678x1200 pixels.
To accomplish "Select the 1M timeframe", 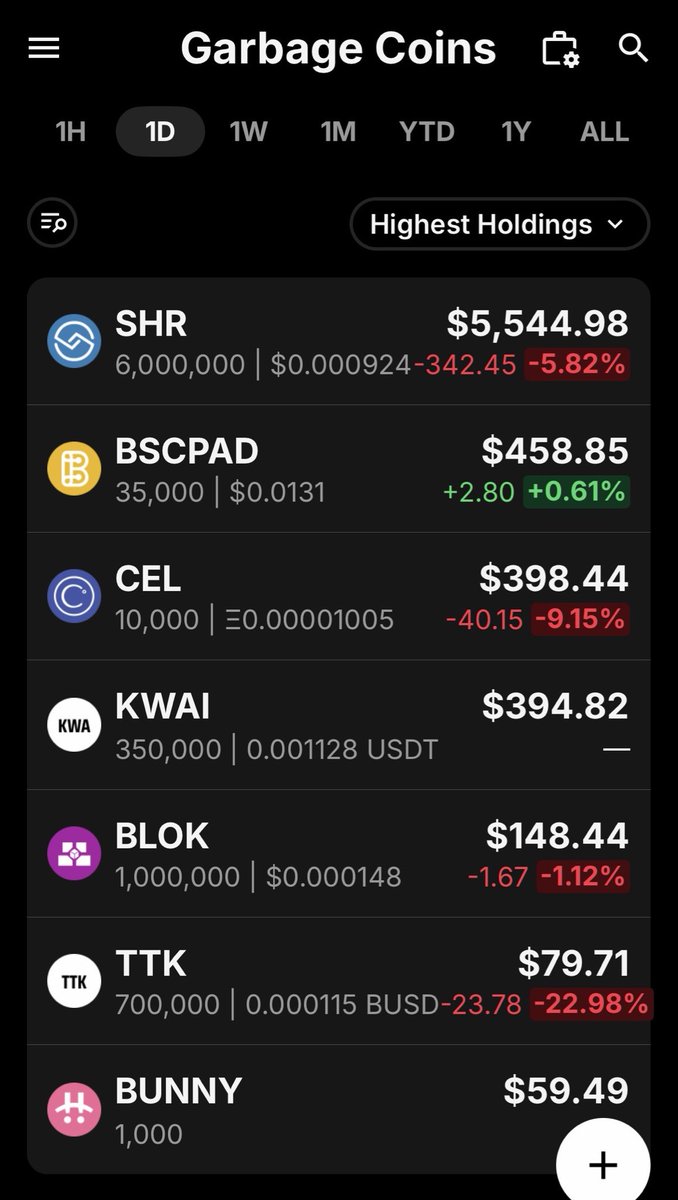I will [338, 132].
